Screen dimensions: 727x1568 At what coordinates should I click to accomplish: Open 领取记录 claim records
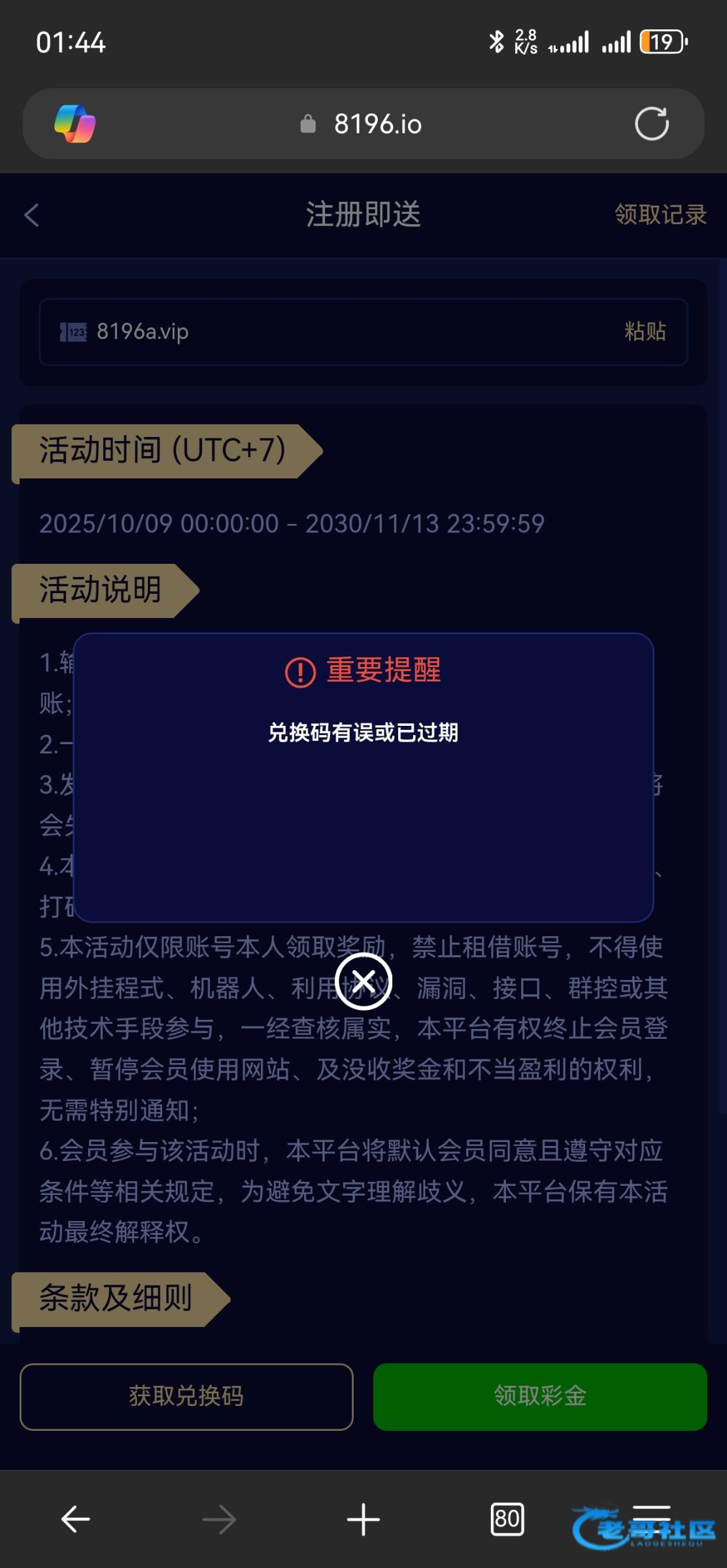pyautogui.click(x=660, y=214)
